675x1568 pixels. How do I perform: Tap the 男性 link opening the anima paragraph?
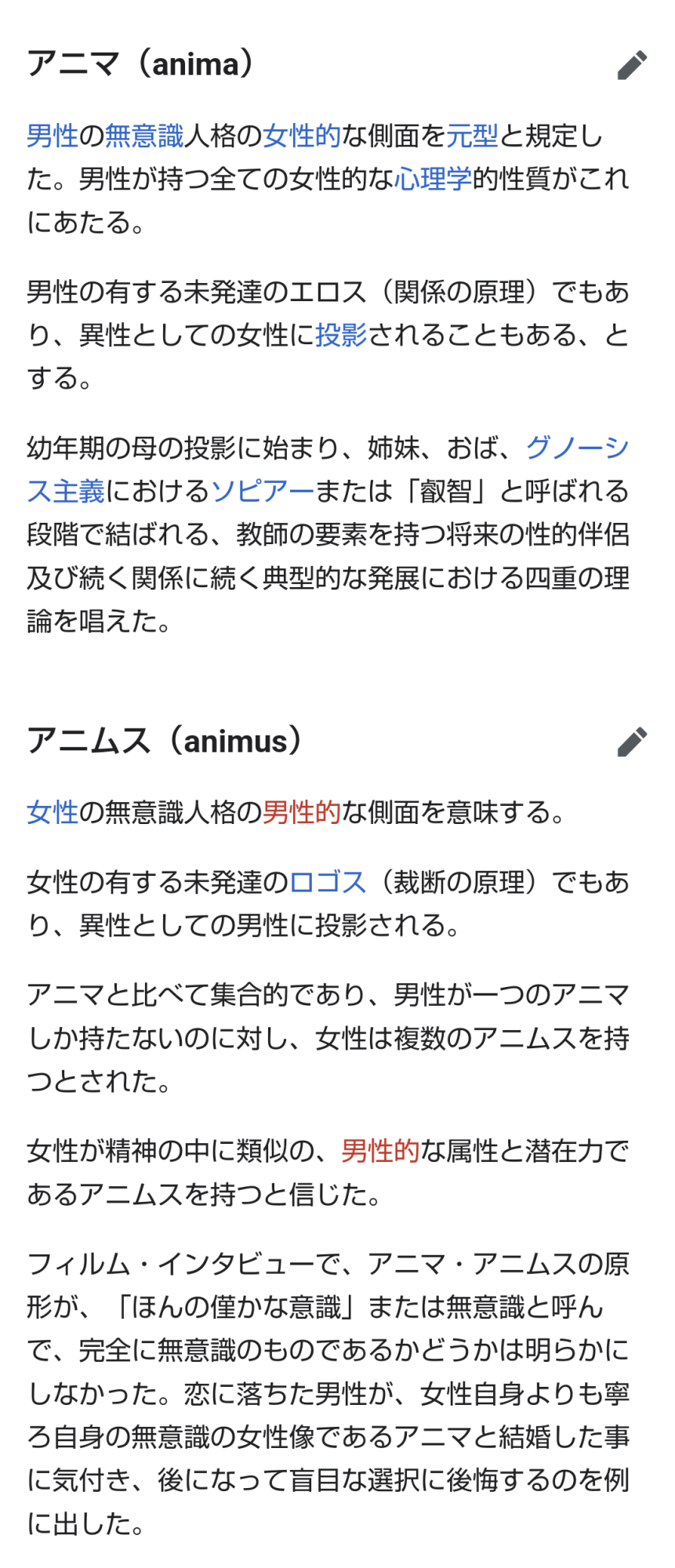53,136
